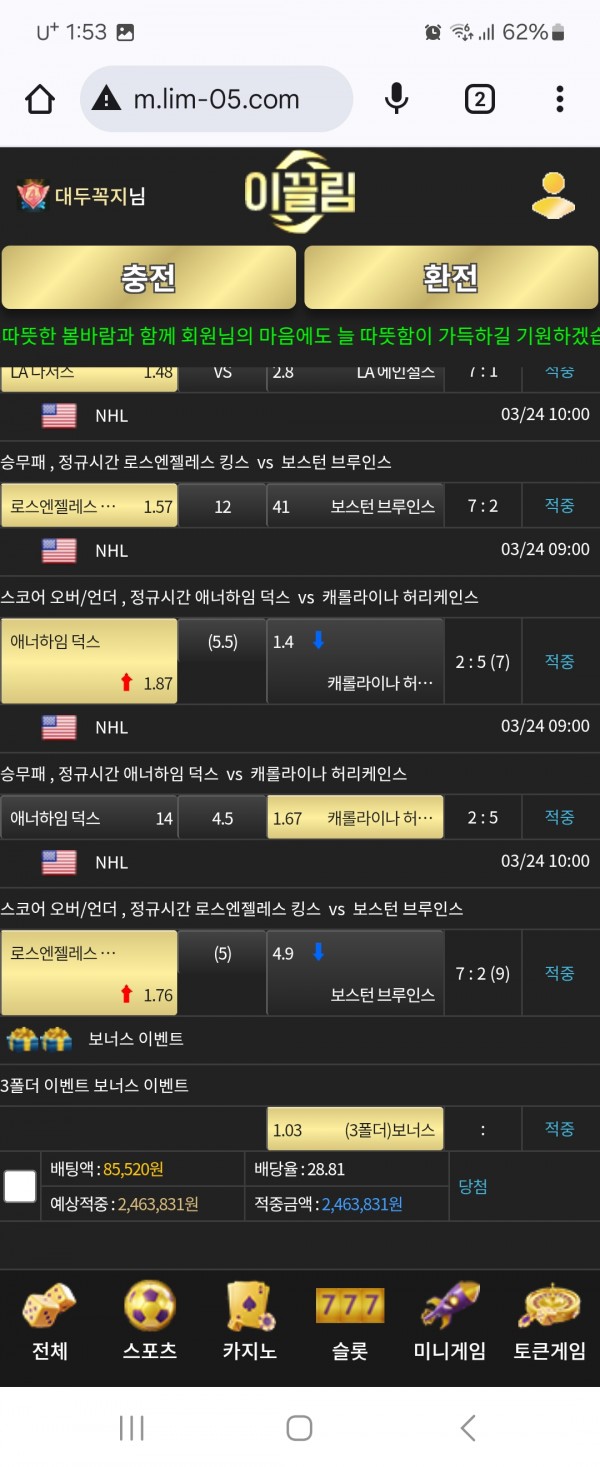This screenshot has height=1467, width=600.
Task: Tap the 충전 deposit button
Action: [149, 278]
